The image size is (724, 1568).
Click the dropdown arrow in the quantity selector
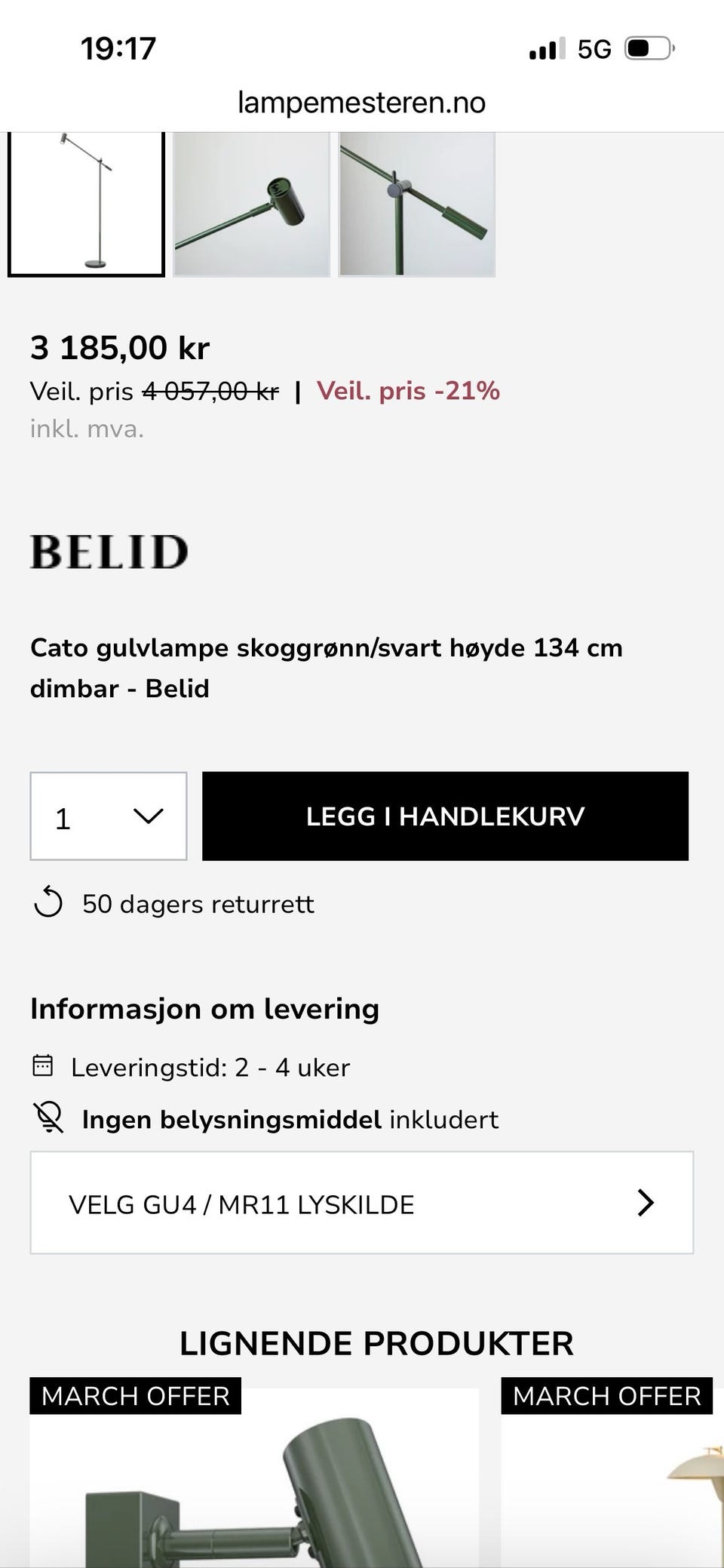[148, 816]
